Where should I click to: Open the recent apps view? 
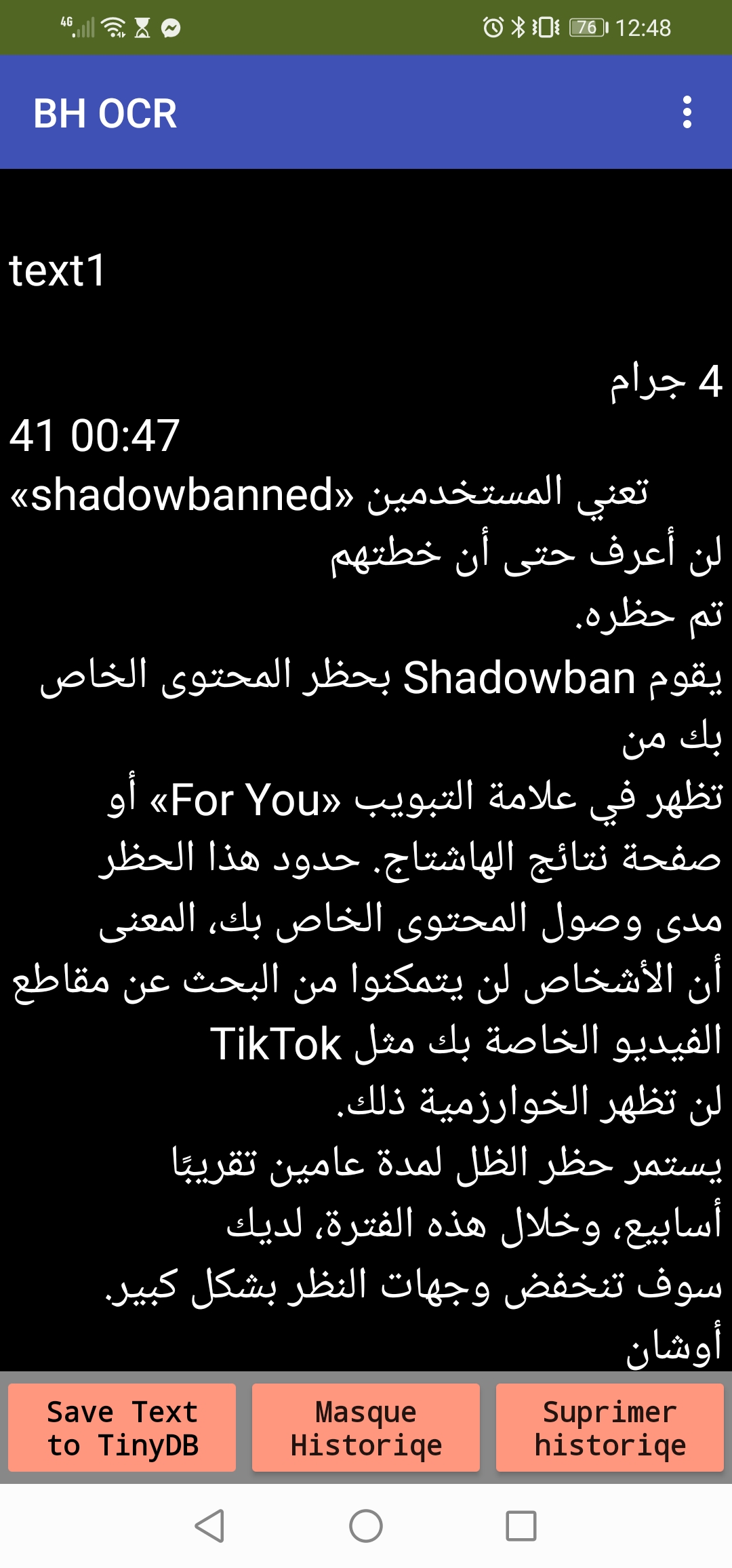point(521,1526)
